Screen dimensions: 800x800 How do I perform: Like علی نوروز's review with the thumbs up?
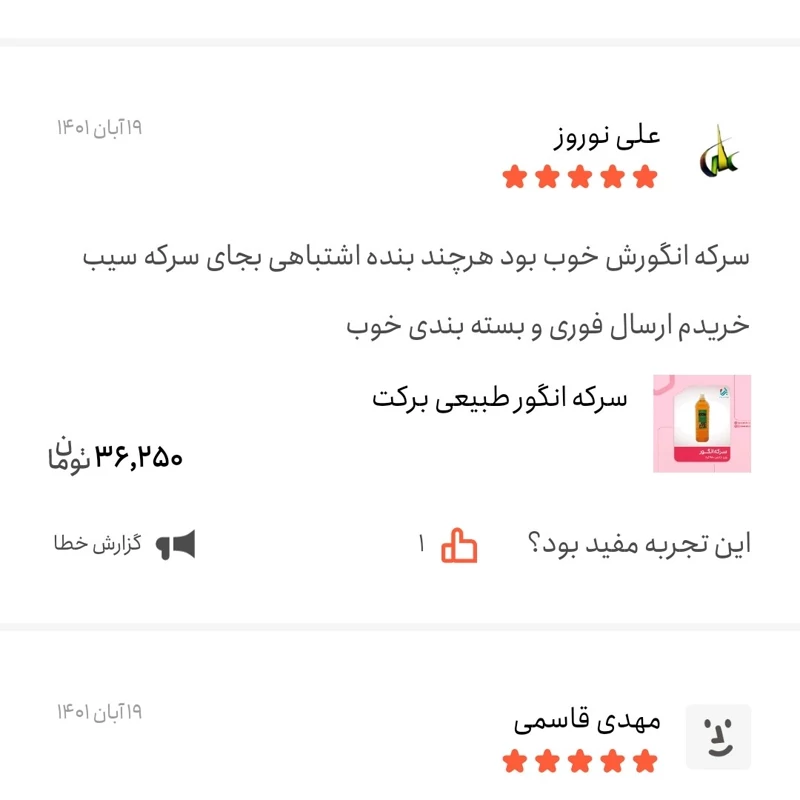[460, 545]
